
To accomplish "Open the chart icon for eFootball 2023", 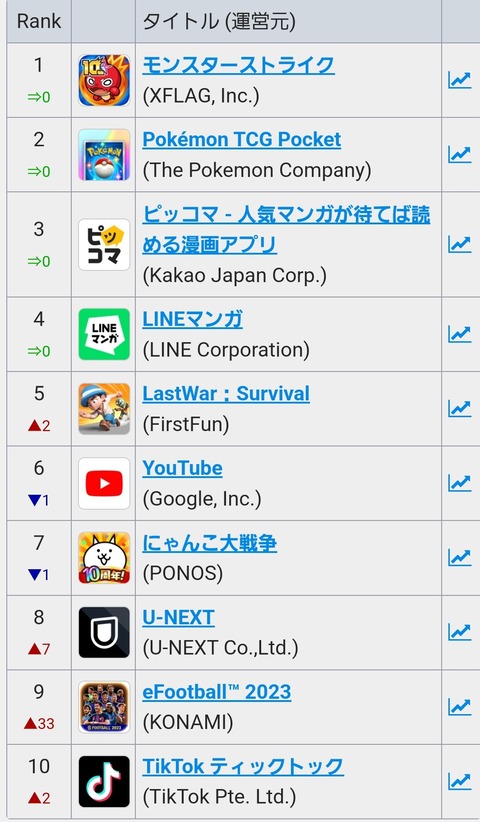I will (460, 707).
